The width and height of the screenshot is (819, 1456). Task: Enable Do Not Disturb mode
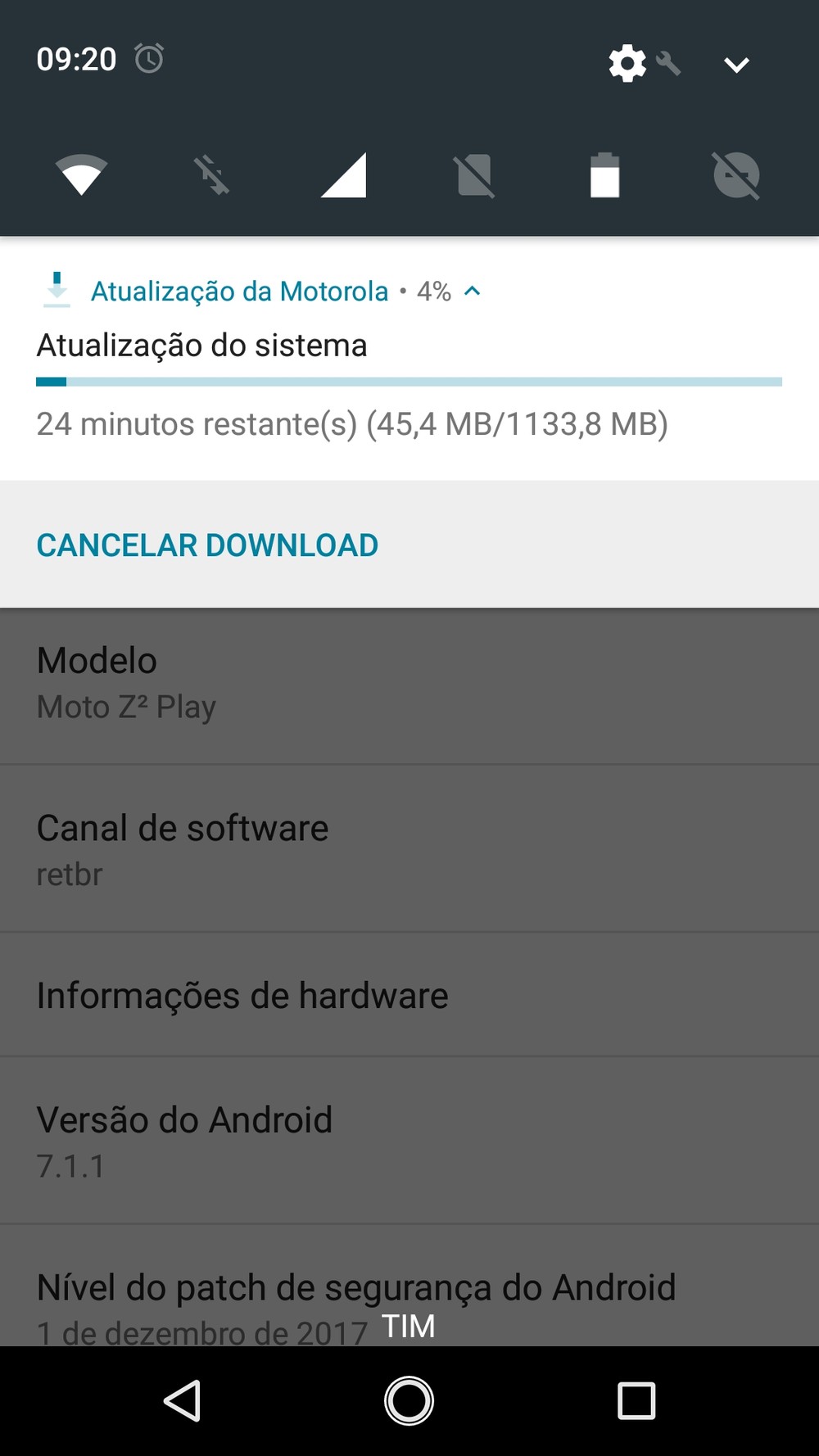coord(735,175)
